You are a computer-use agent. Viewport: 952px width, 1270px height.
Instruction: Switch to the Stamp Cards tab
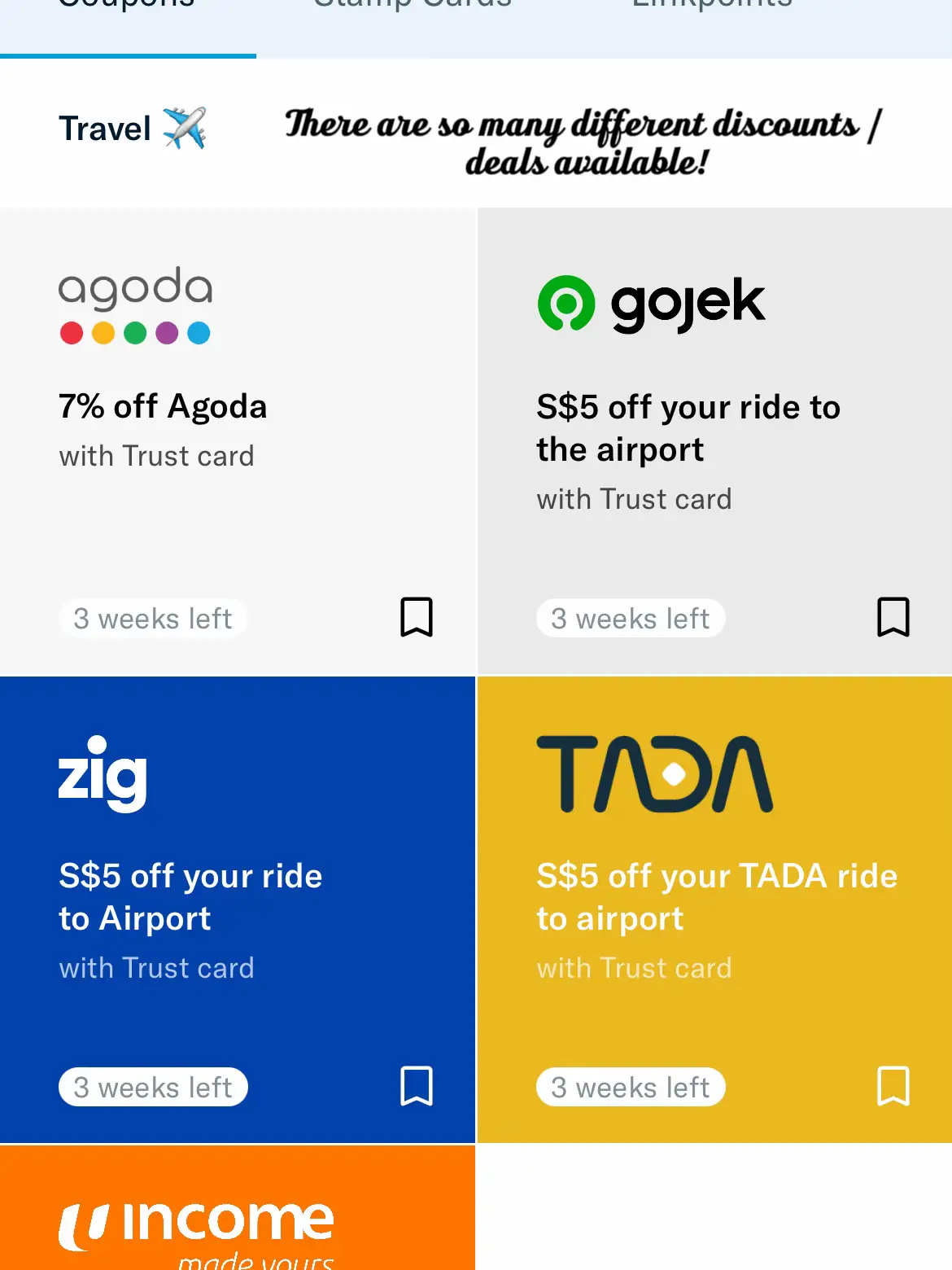[411, 8]
